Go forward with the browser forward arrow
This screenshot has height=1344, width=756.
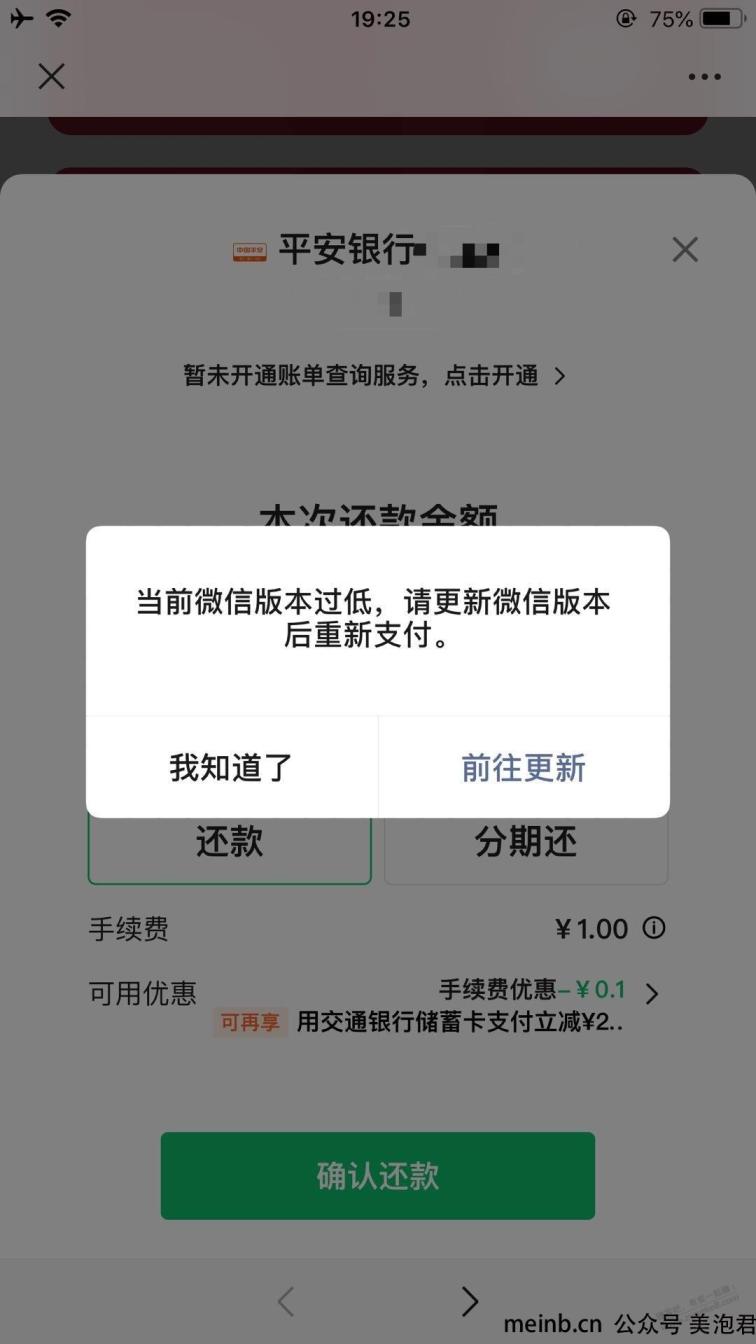click(x=470, y=1301)
